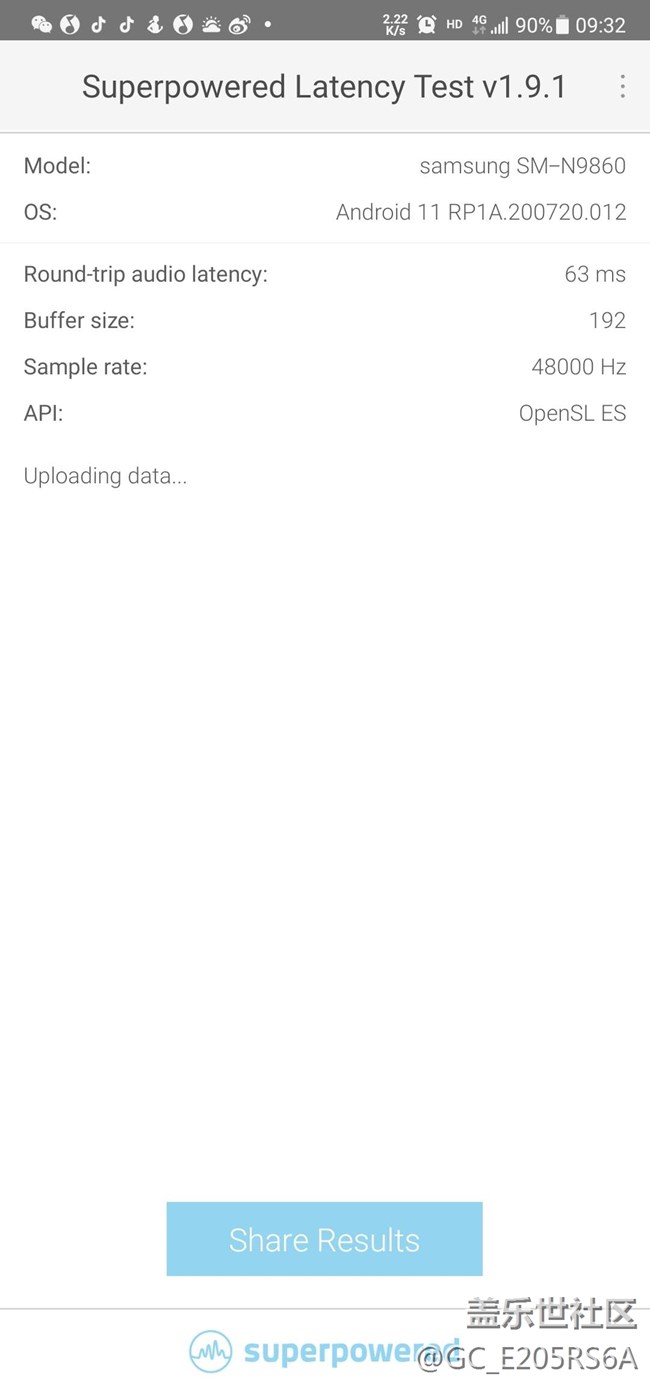This screenshot has height=1394, width=650.
Task: Tap the Share Results button
Action: pyautogui.click(x=324, y=1239)
